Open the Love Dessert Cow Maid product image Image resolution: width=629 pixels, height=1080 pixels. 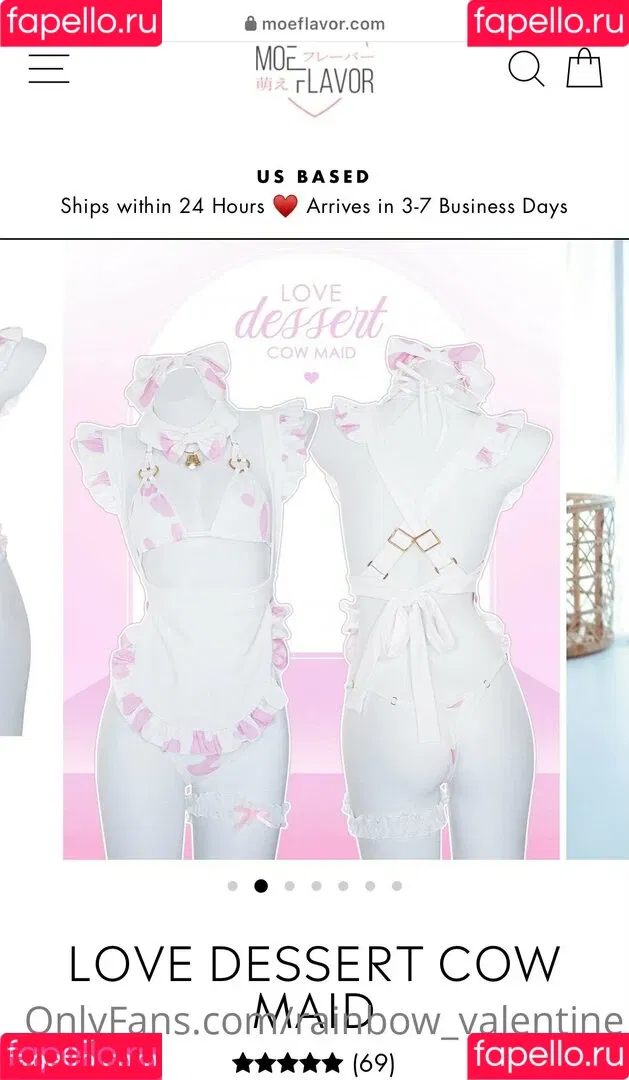pos(311,550)
